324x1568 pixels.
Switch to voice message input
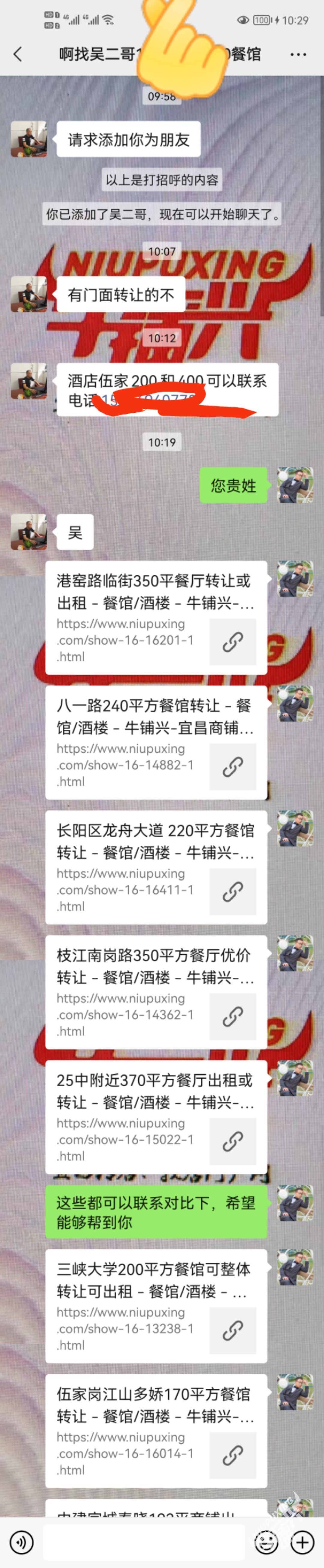(22, 1542)
